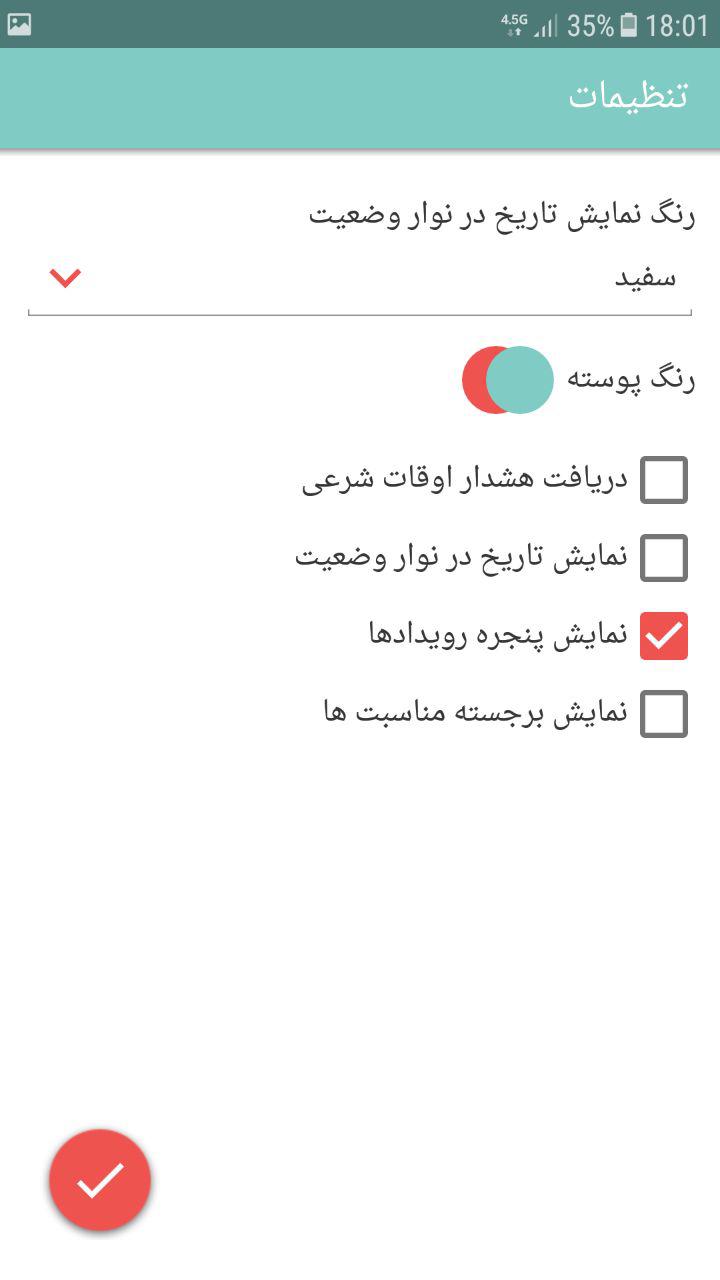Uncheck the نمایش پنجره رویدادها checkbox
The image size is (720, 1280).
click(664, 636)
